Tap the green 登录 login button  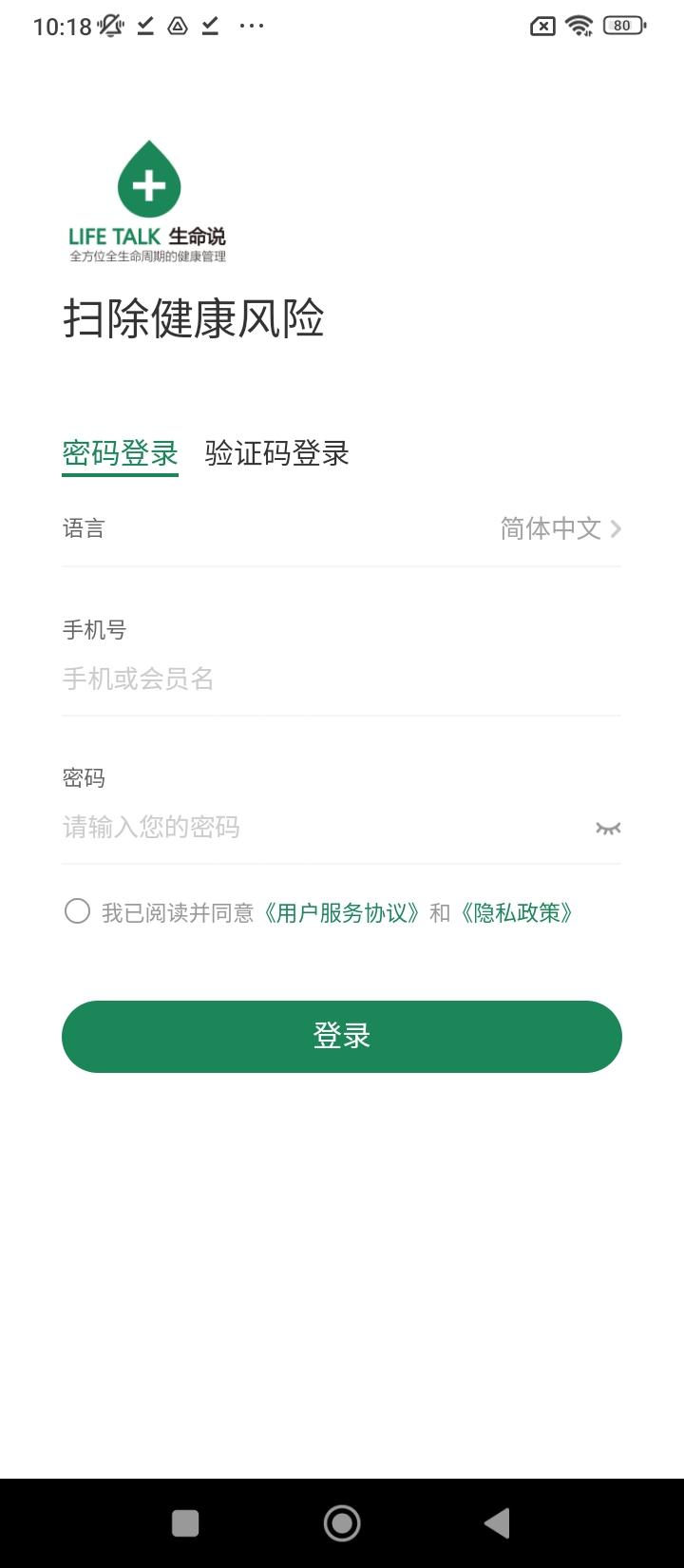[x=342, y=1036]
